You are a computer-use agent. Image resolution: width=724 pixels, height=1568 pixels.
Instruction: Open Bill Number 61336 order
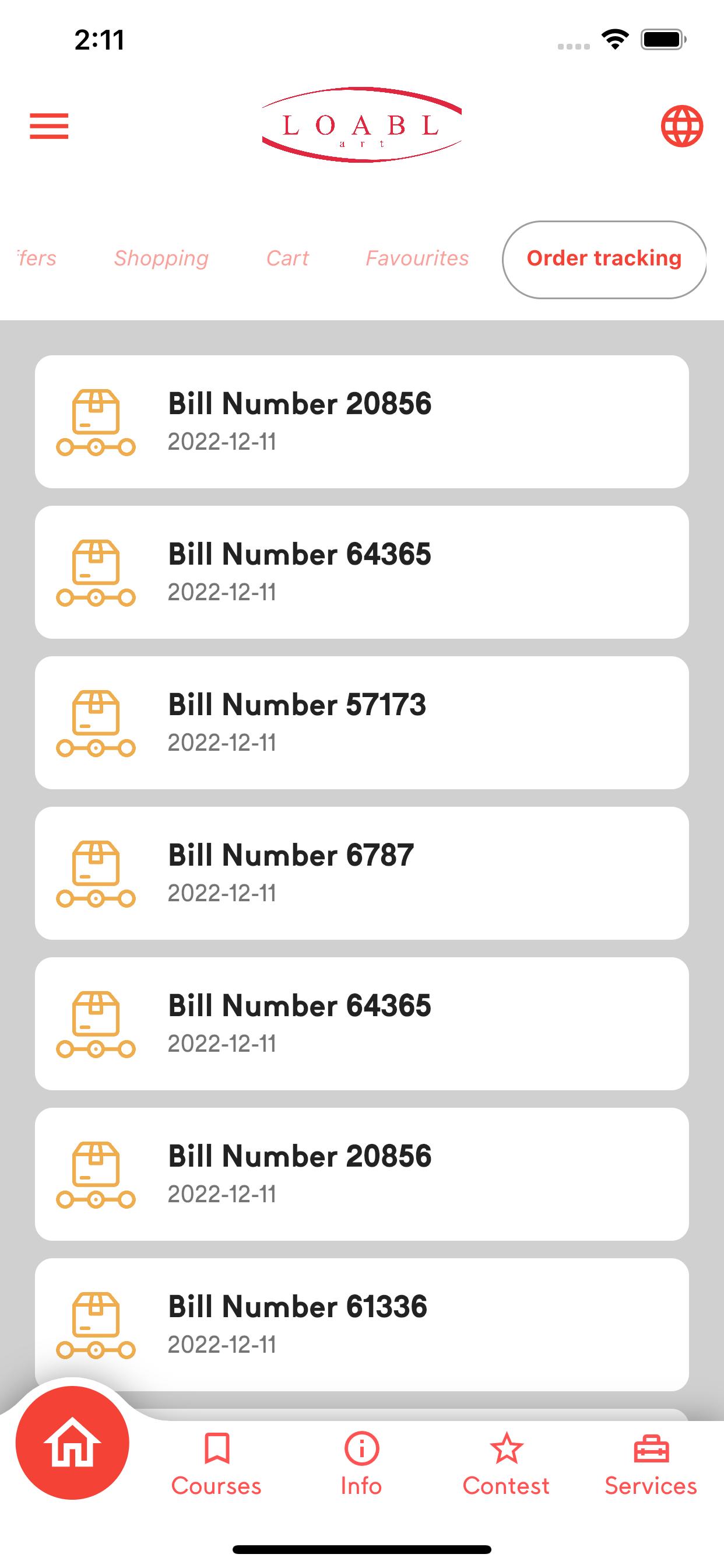[x=362, y=1325]
